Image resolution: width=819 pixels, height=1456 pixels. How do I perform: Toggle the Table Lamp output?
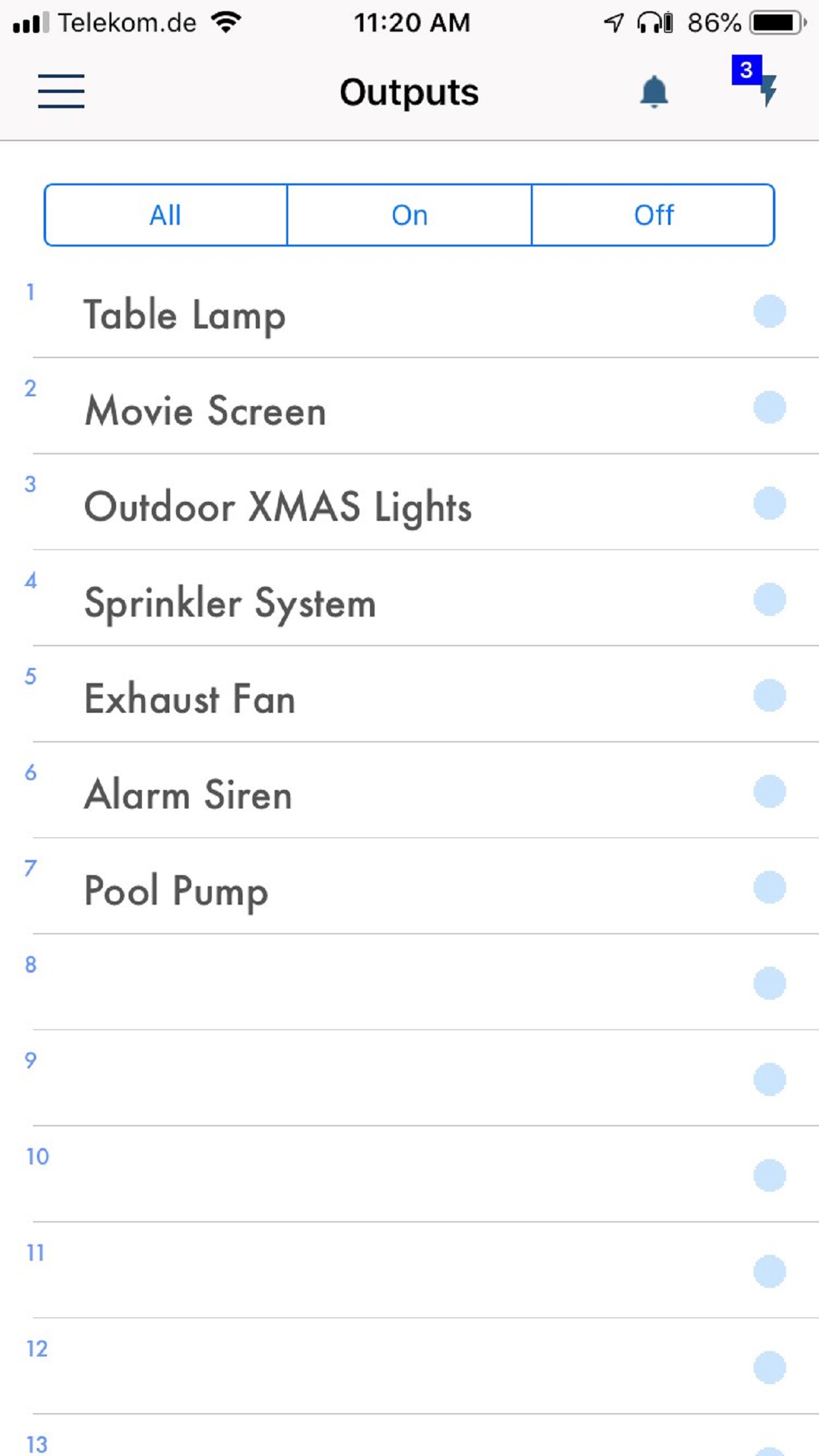[770, 311]
